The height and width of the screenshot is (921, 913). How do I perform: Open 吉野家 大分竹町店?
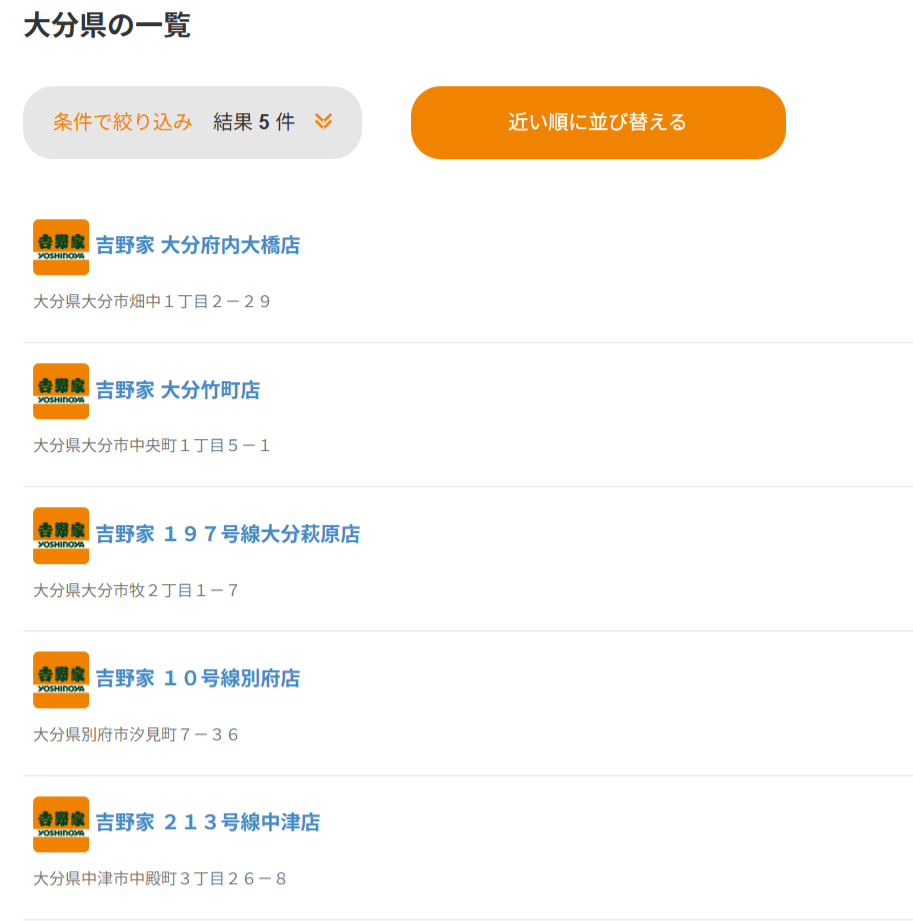click(178, 390)
